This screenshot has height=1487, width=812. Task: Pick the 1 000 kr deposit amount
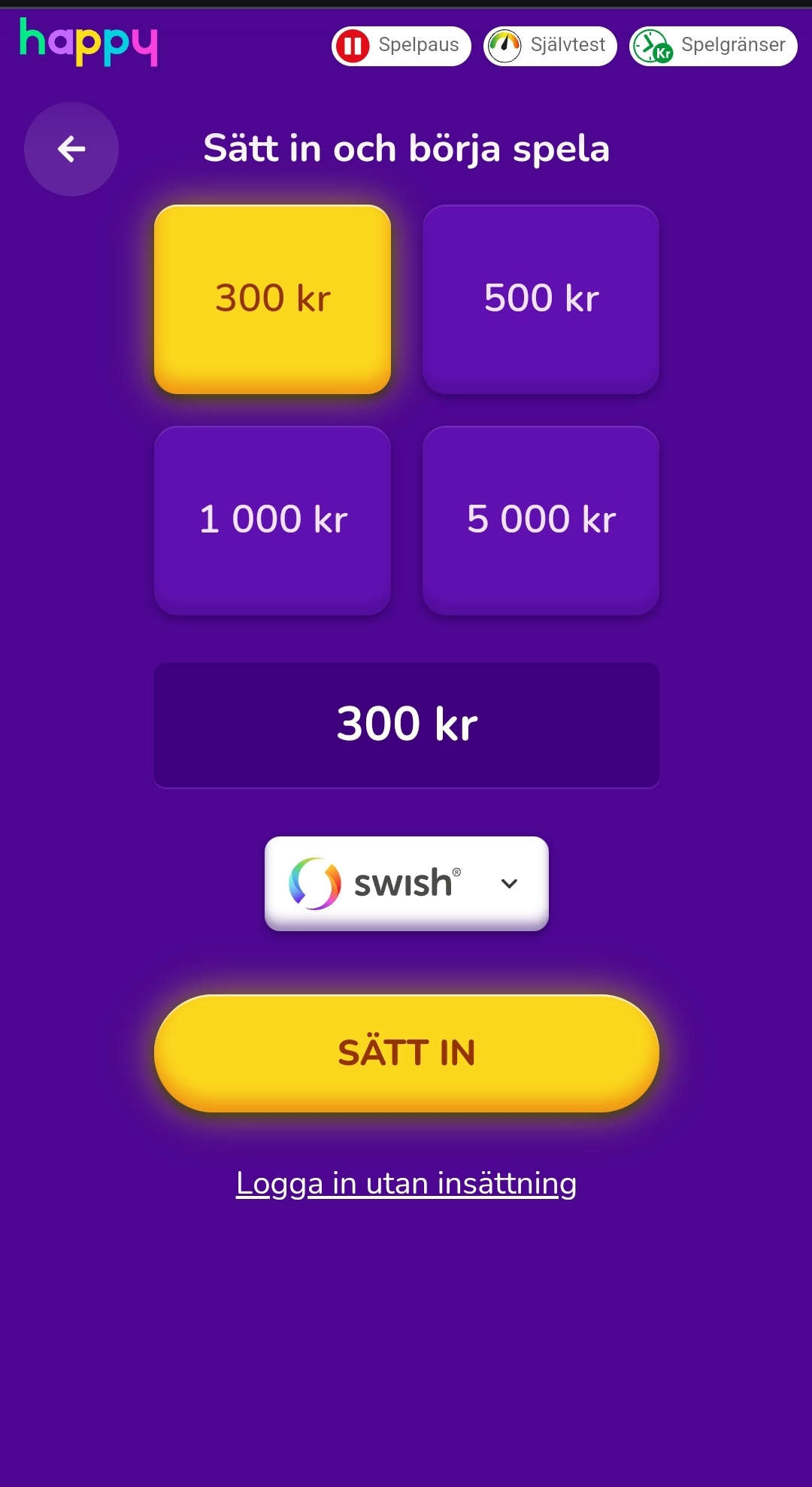point(272,520)
